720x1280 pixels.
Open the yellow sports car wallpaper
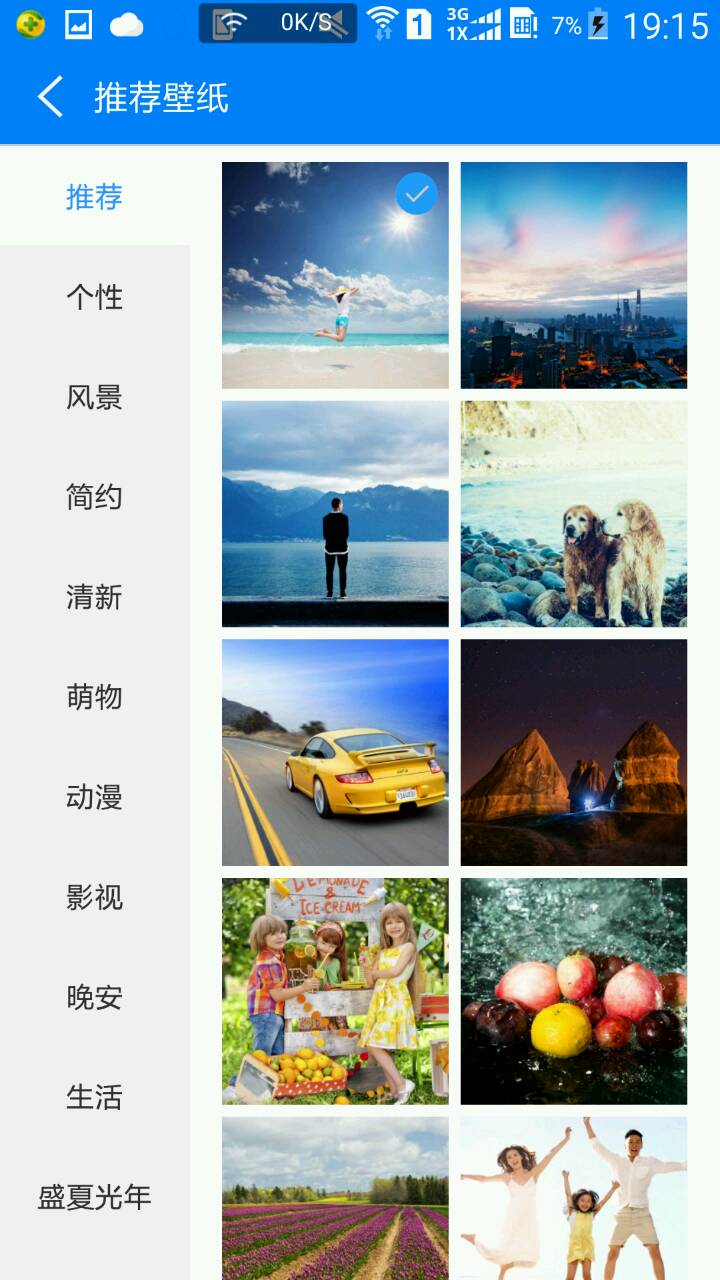335,752
